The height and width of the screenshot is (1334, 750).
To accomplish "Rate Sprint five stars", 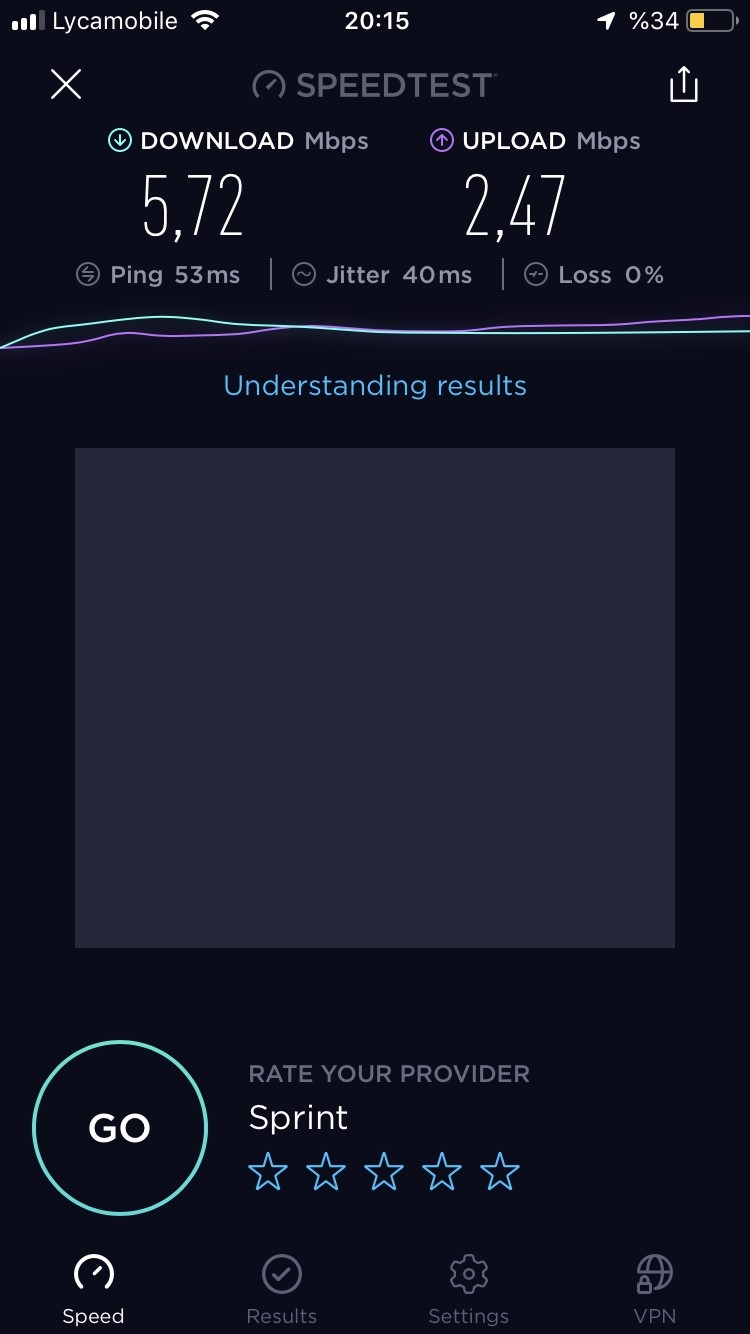I will (500, 1171).
